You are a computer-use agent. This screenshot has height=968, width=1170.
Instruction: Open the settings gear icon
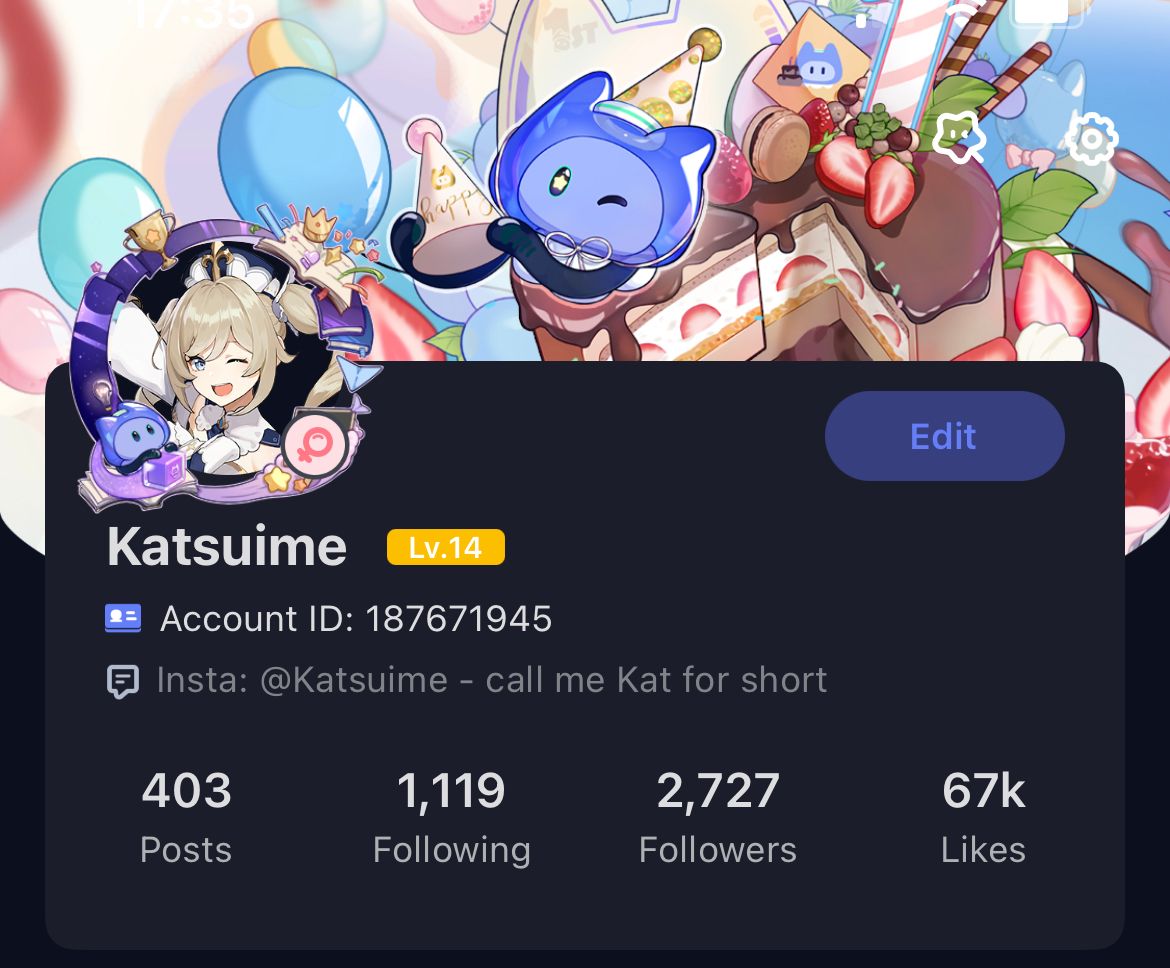coord(1091,139)
